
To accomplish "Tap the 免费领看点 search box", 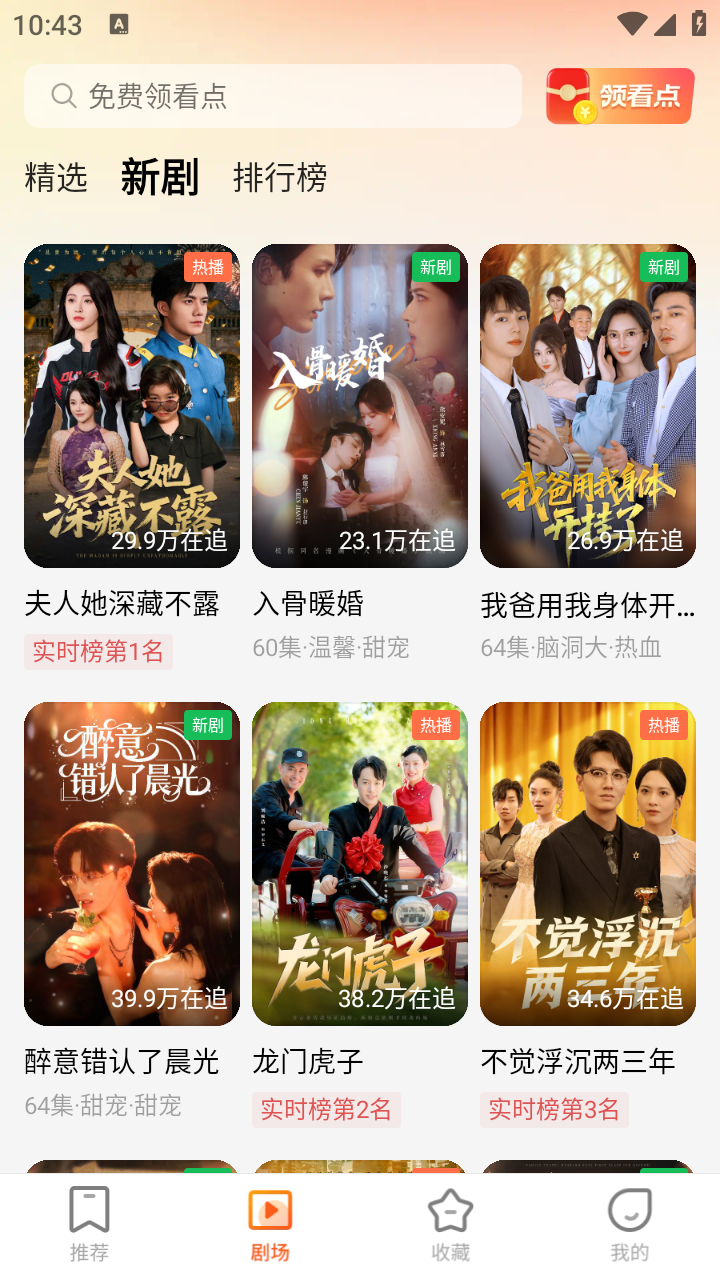I will [272, 96].
